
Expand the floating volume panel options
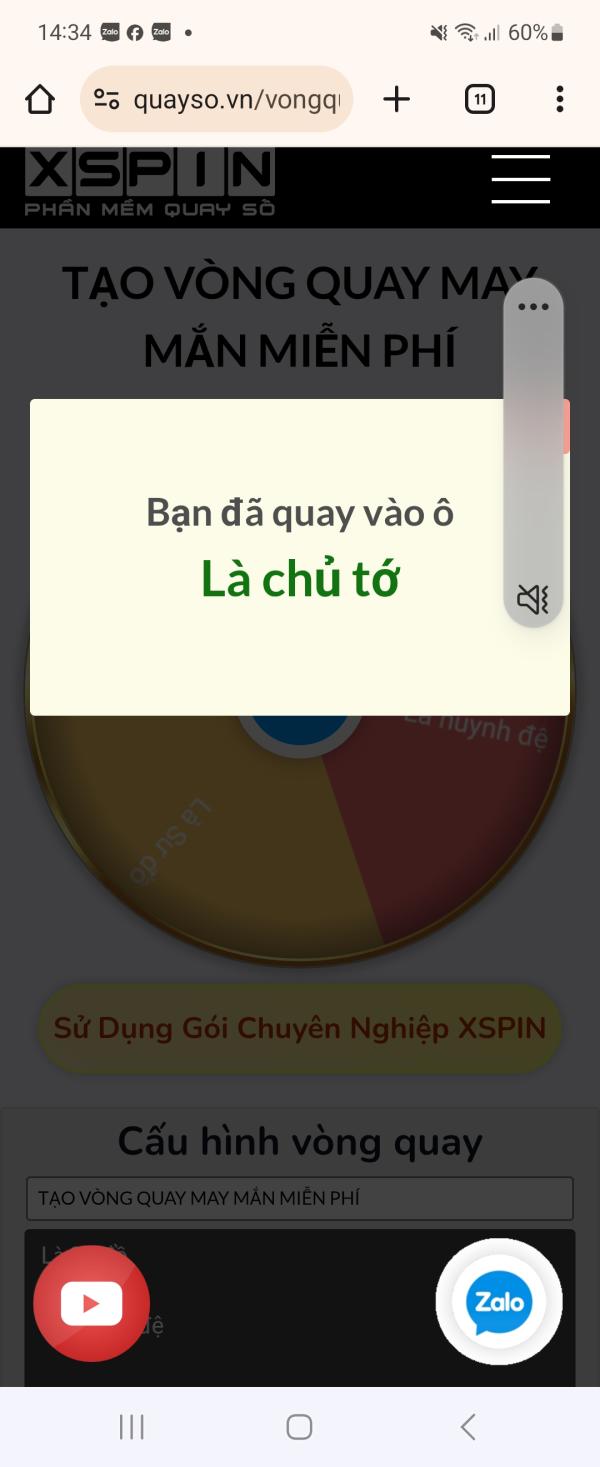[x=533, y=307]
